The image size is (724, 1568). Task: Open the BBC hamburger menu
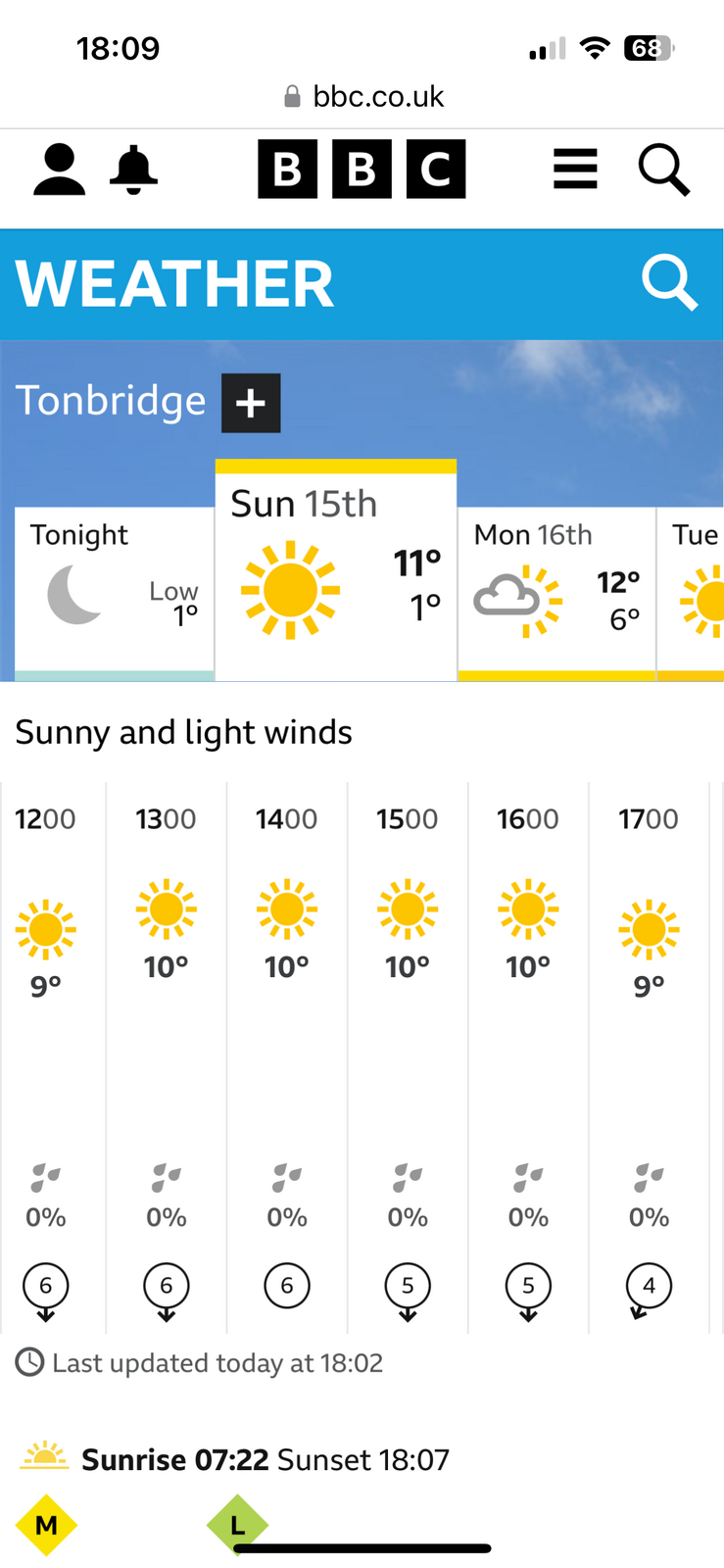[575, 170]
